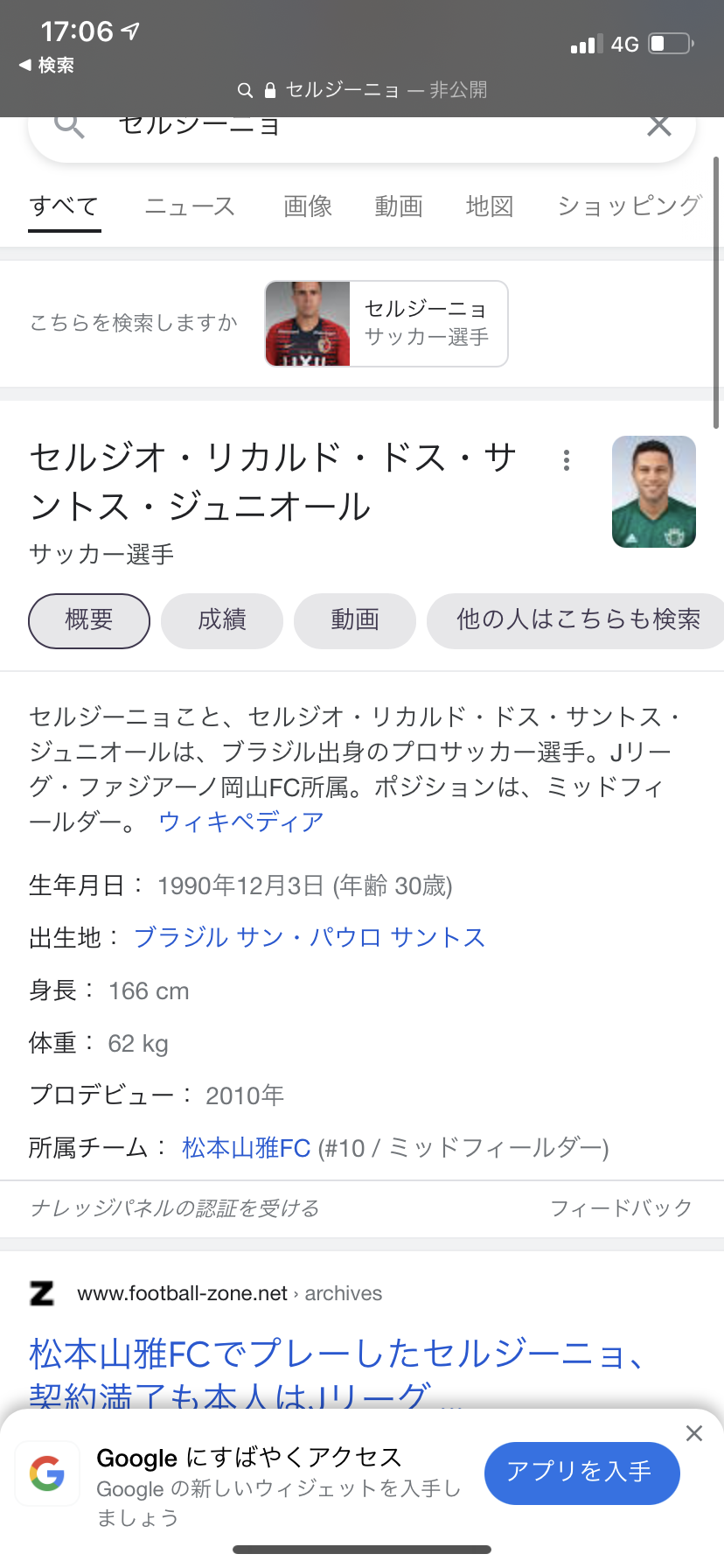Select 他の人はこちらも検索 chip
Screen dimensions: 724x1568
(x=577, y=620)
